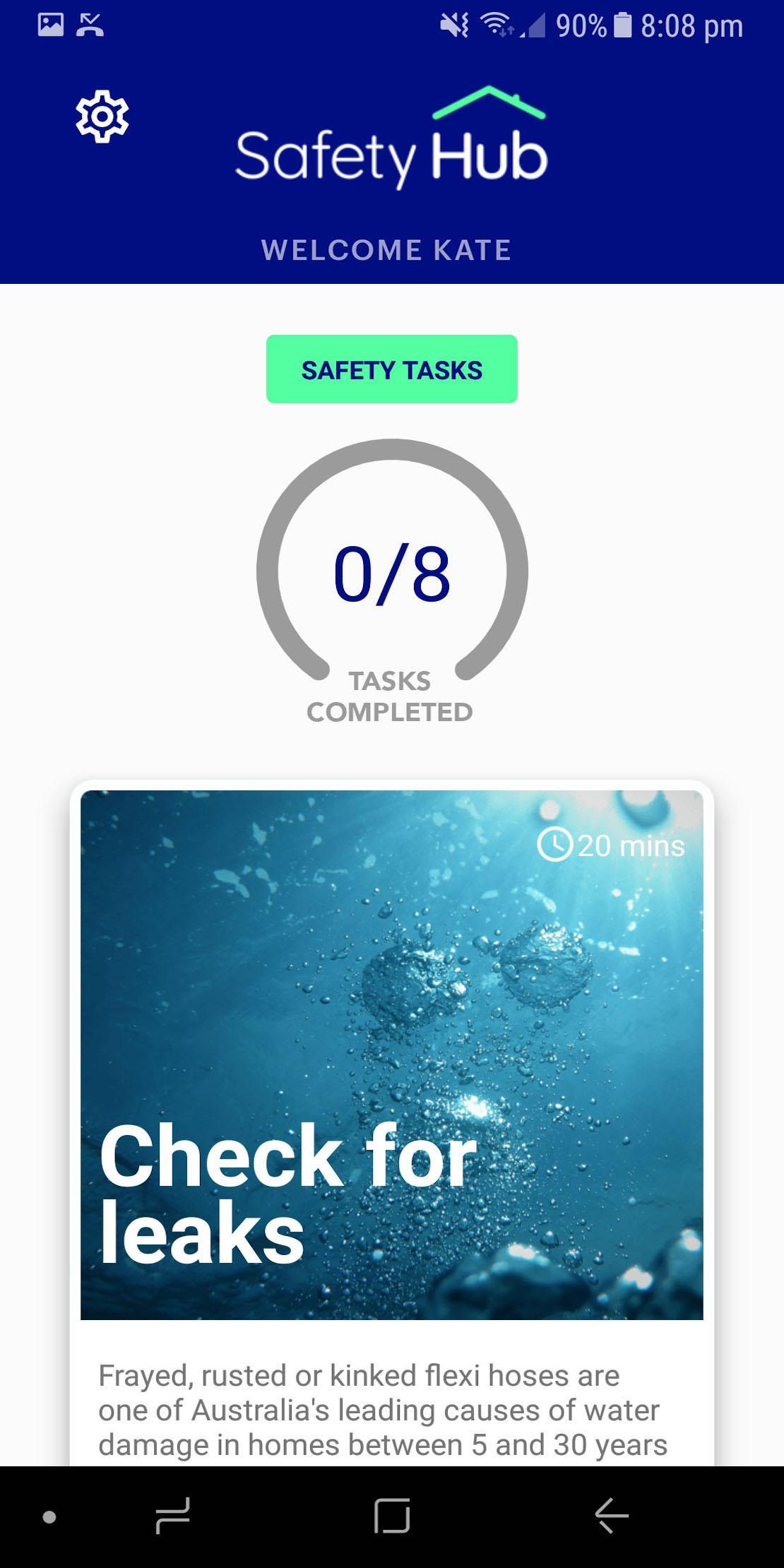Select the 20 mins duration label
This screenshot has height=1568, width=784.
pos(629,845)
